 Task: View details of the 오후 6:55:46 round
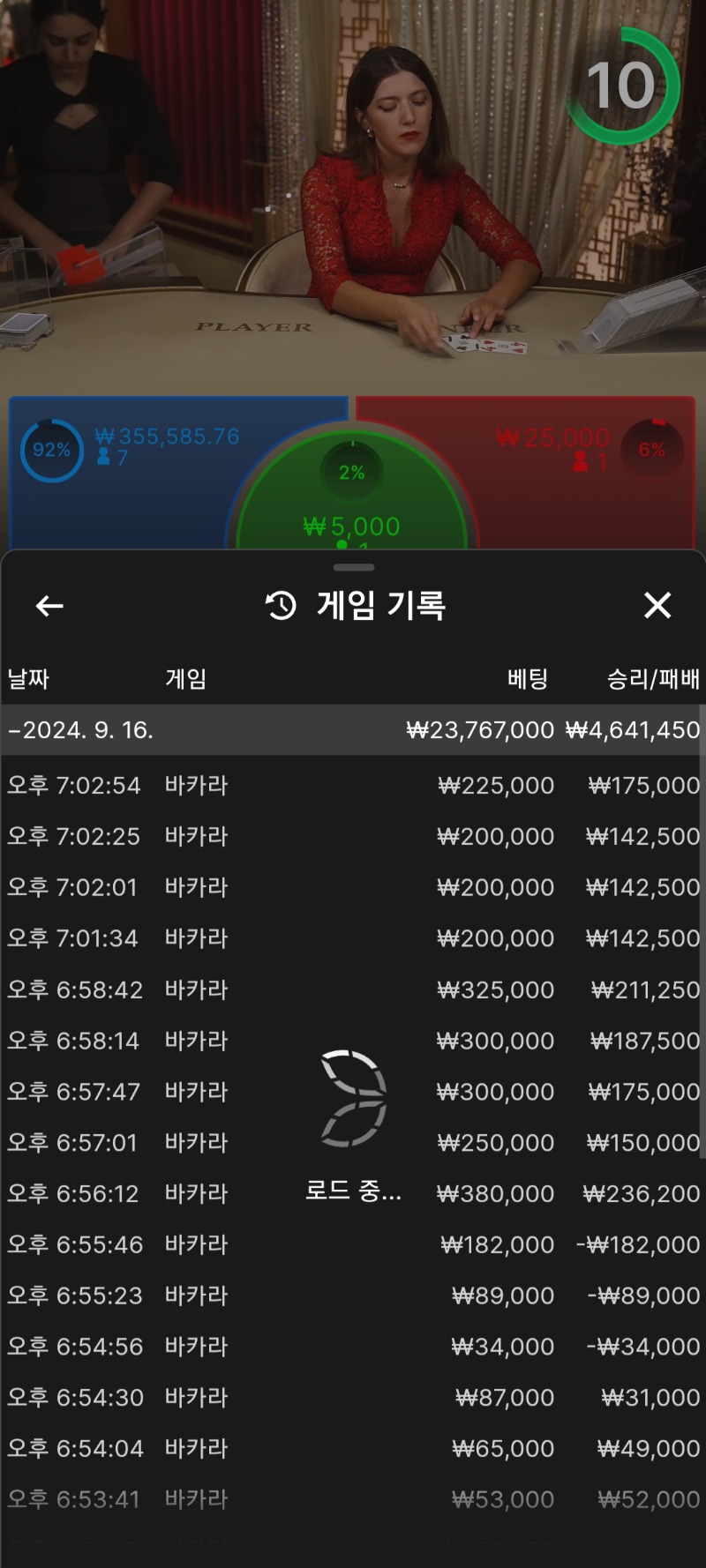pyautogui.click(x=353, y=1244)
